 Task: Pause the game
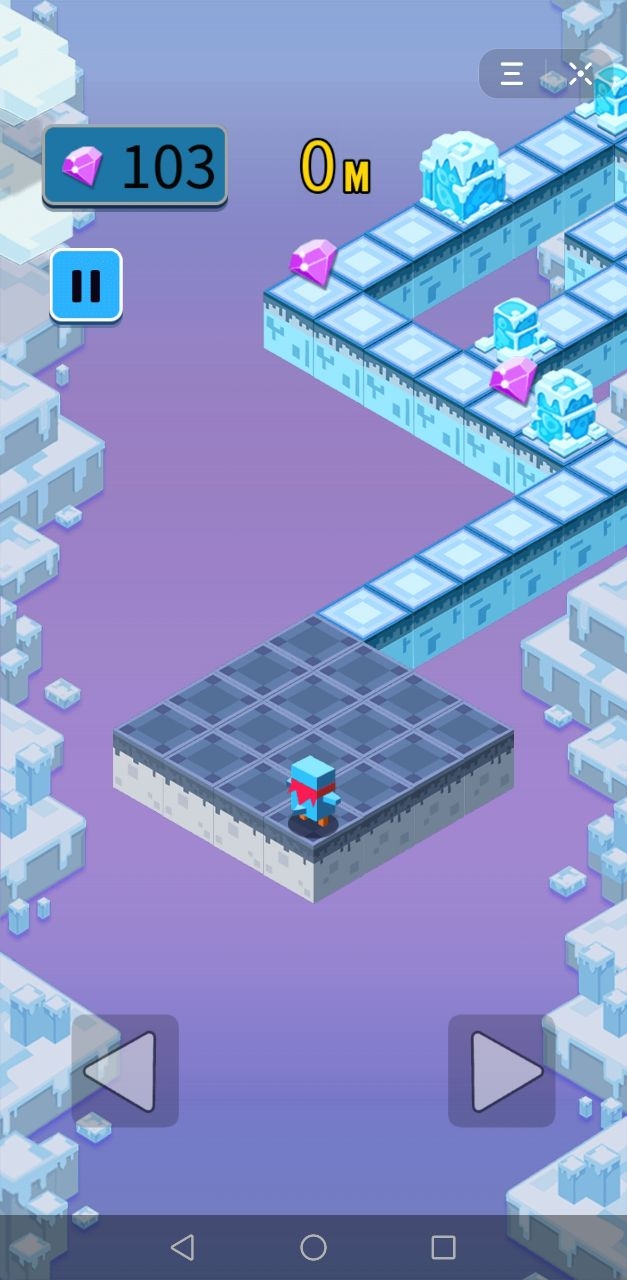pos(86,286)
